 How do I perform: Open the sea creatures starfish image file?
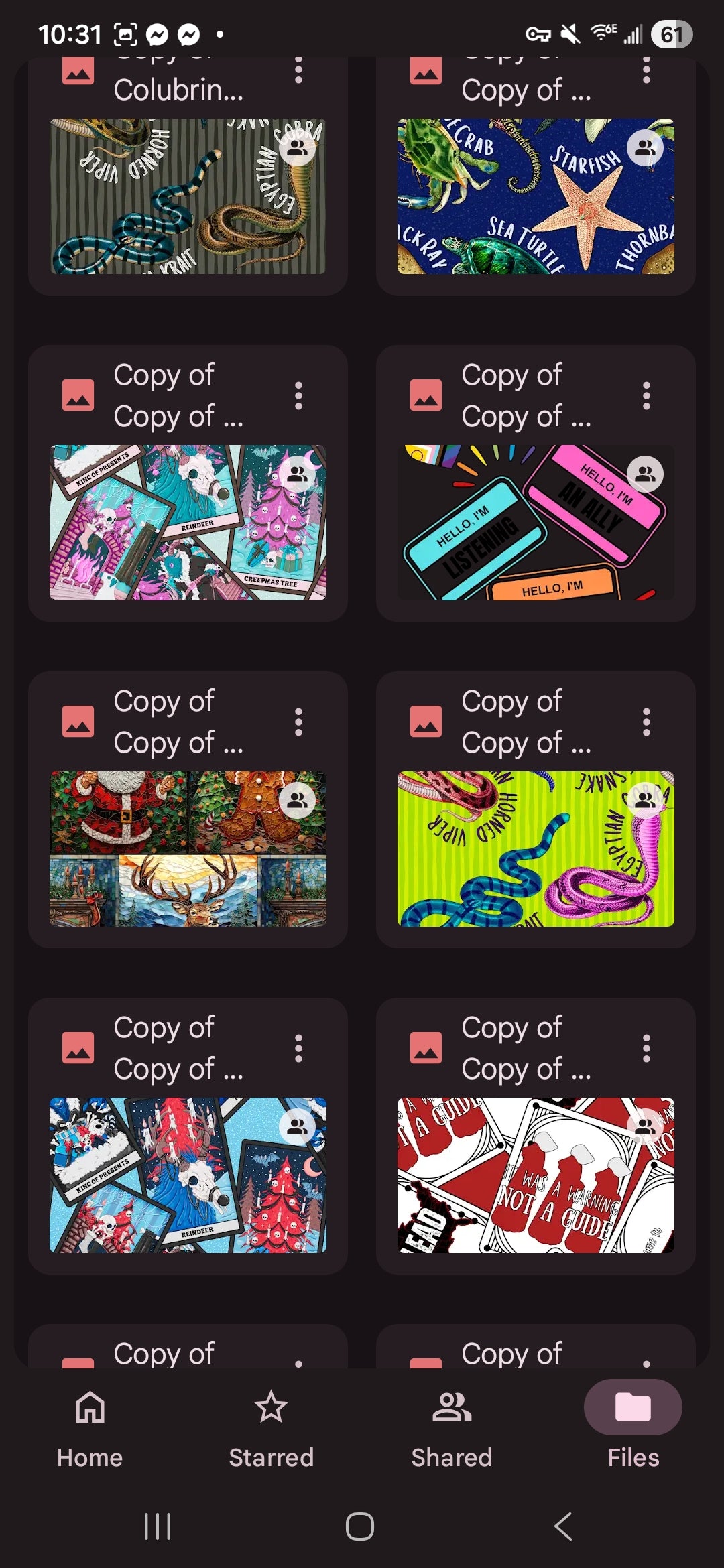point(535,196)
